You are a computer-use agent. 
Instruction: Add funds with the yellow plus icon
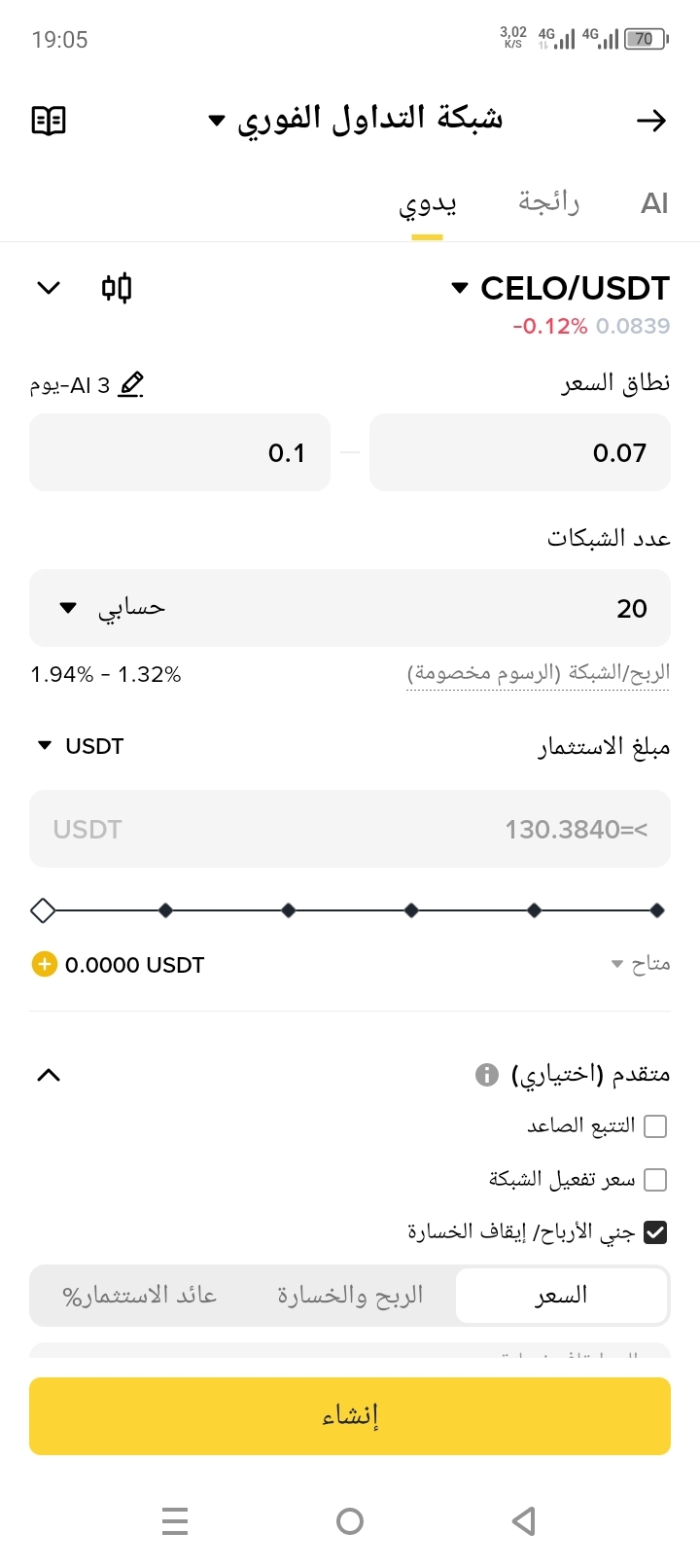click(45, 964)
